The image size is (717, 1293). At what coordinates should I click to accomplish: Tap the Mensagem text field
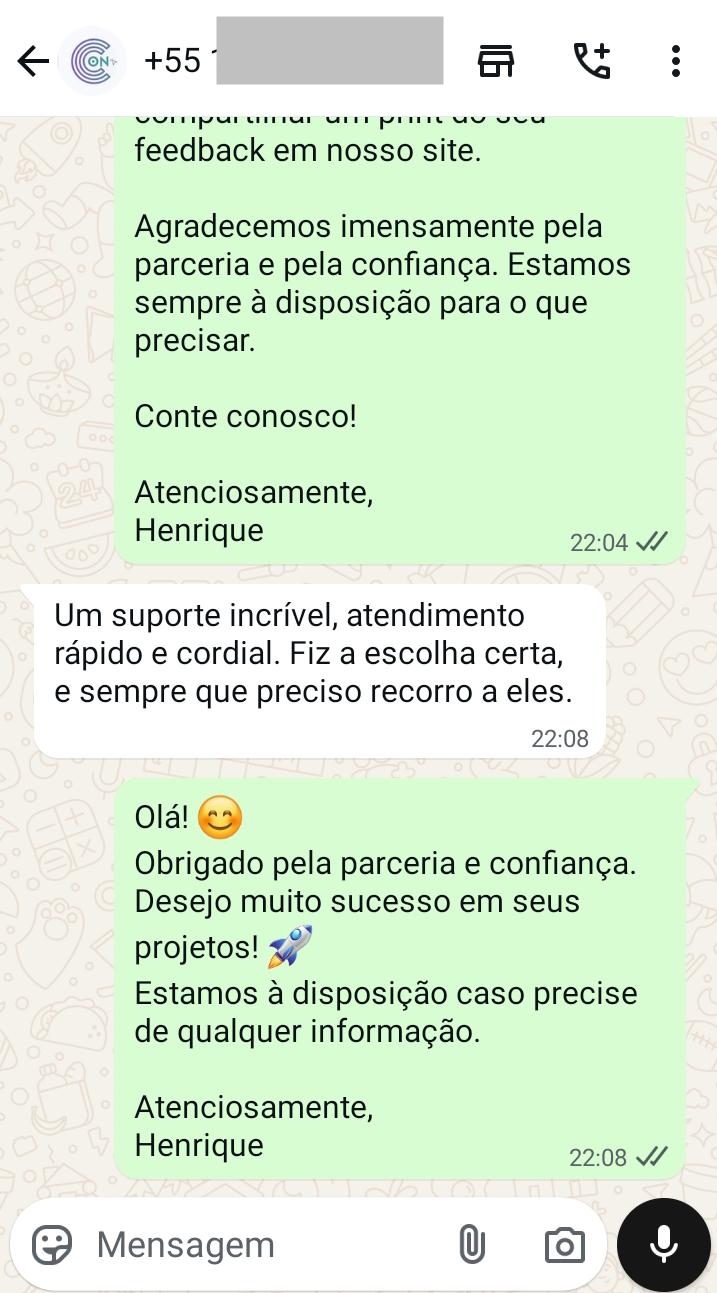pyautogui.click(x=260, y=1245)
